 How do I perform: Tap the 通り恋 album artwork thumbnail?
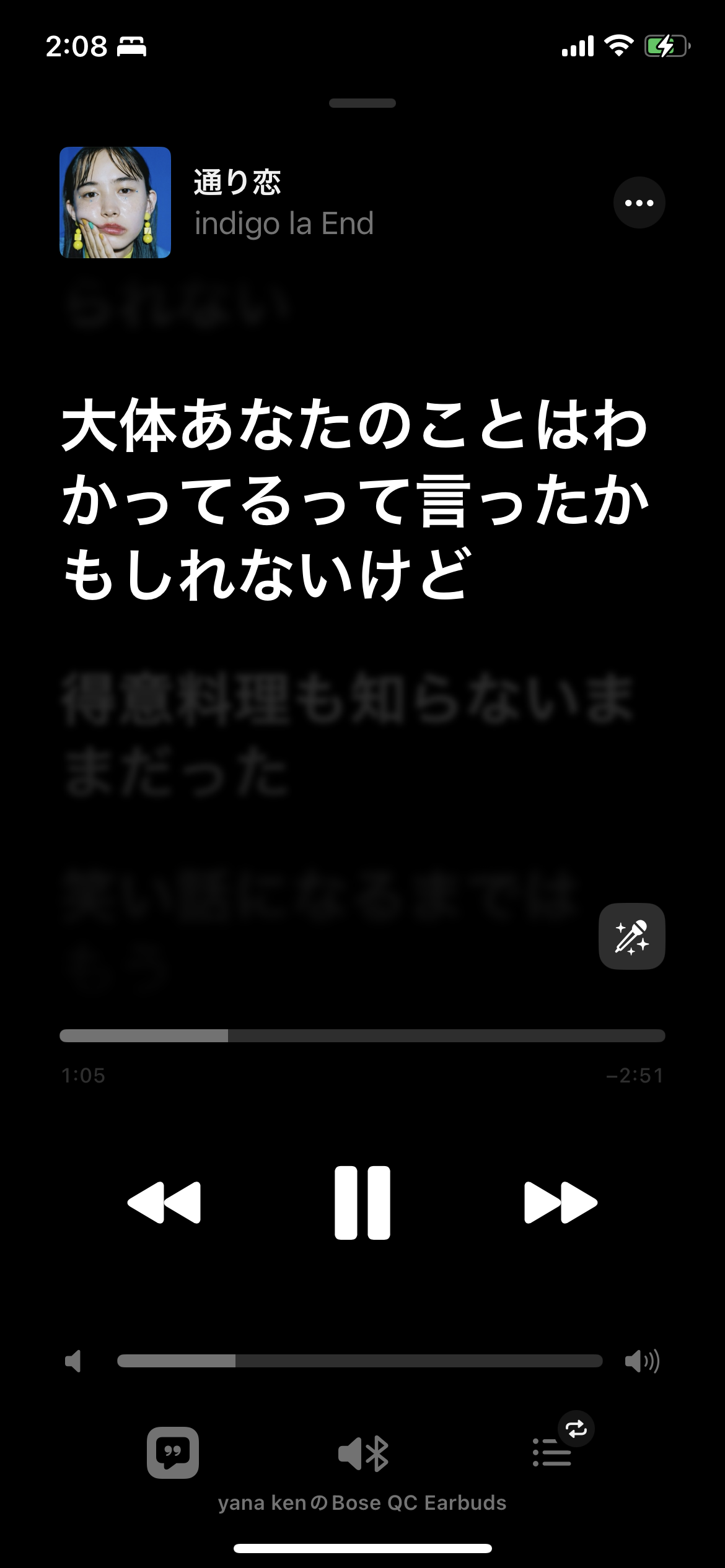tap(115, 203)
